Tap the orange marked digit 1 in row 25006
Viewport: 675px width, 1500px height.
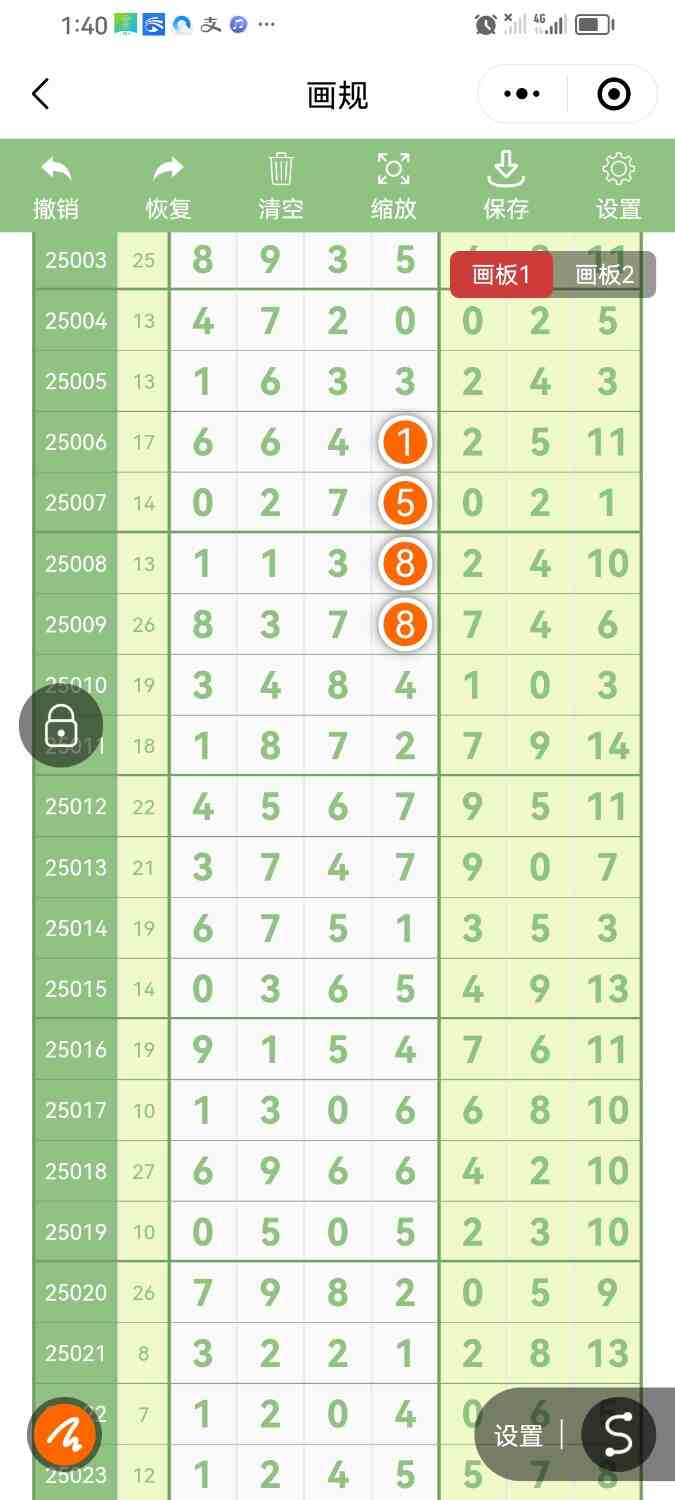click(x=405, y=442)
